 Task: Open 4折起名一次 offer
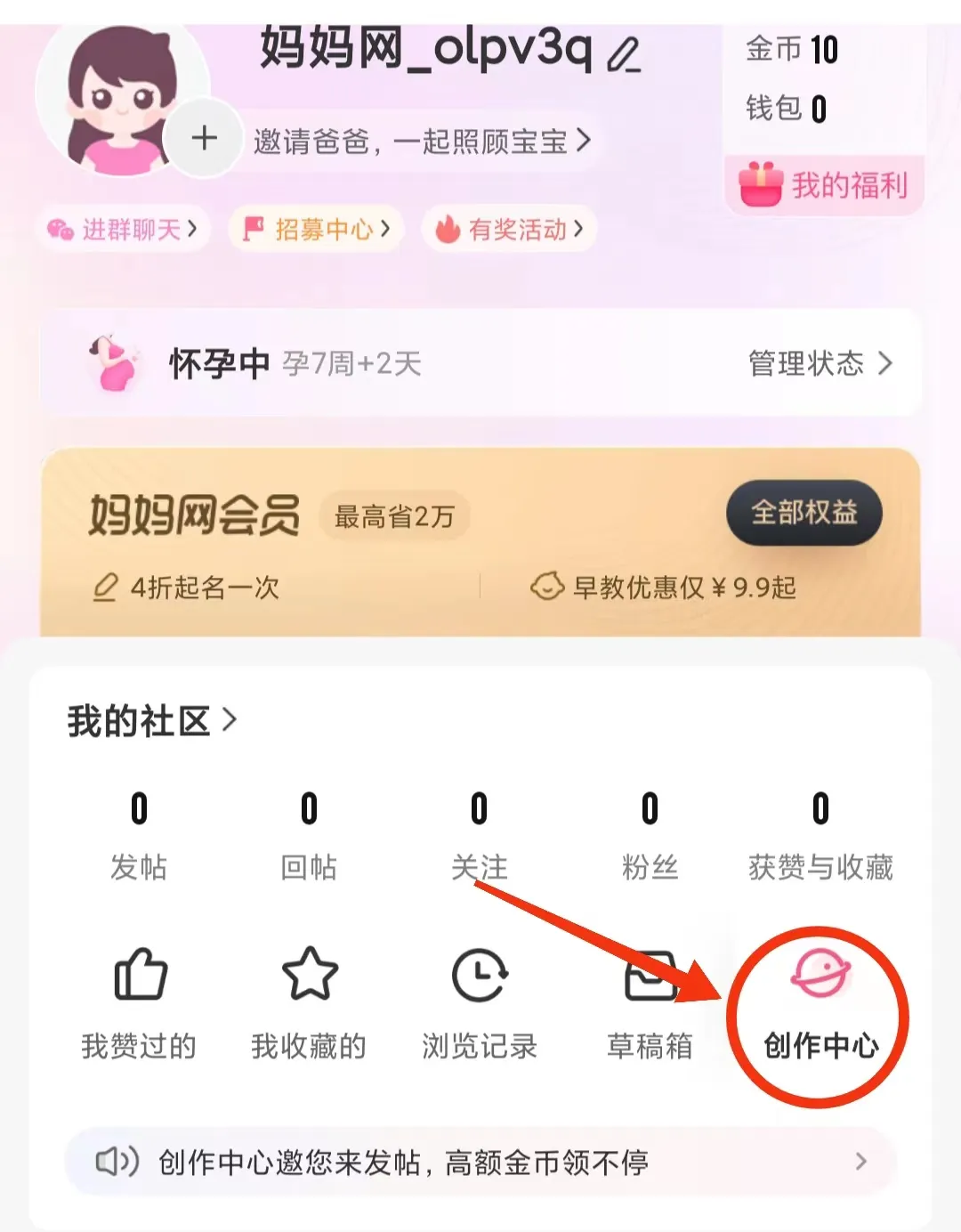coord(187,588)
